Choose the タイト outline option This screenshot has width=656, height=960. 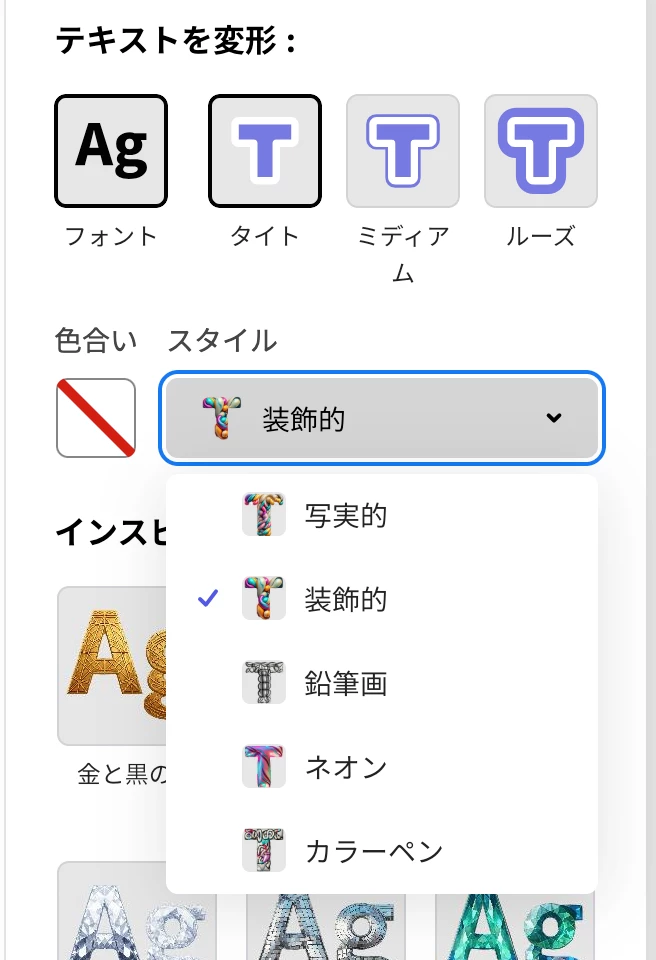tap(265, 151)
